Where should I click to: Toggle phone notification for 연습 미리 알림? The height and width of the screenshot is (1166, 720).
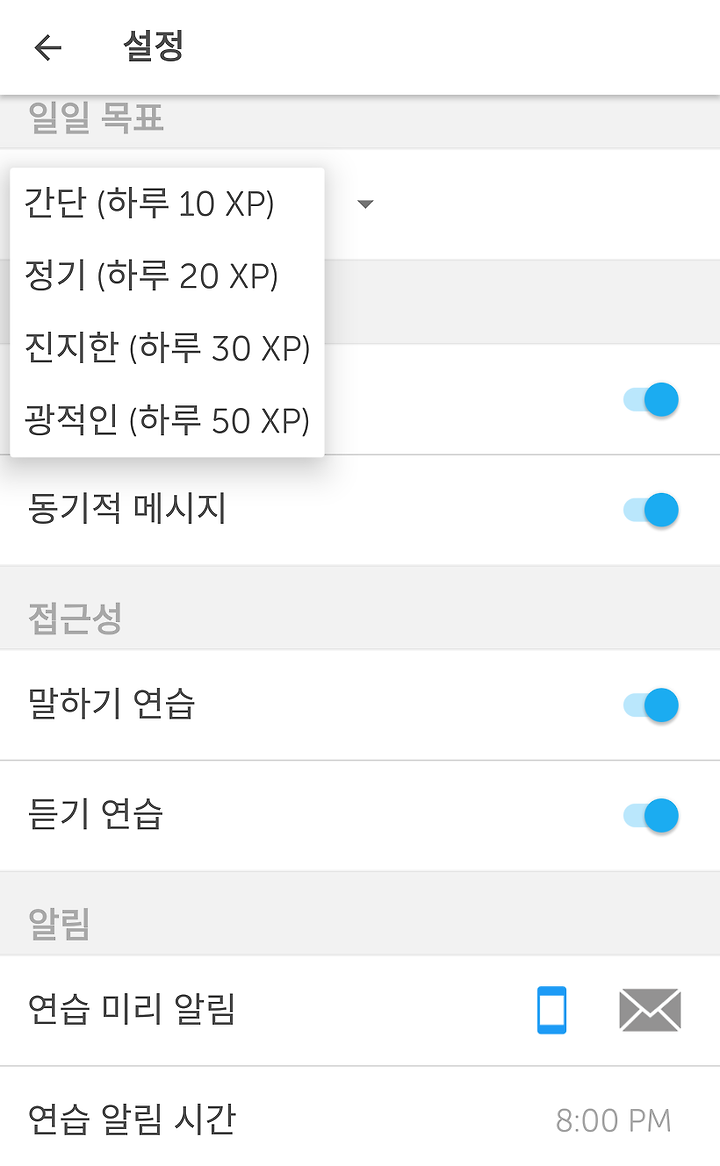(x=551, y=1010)
